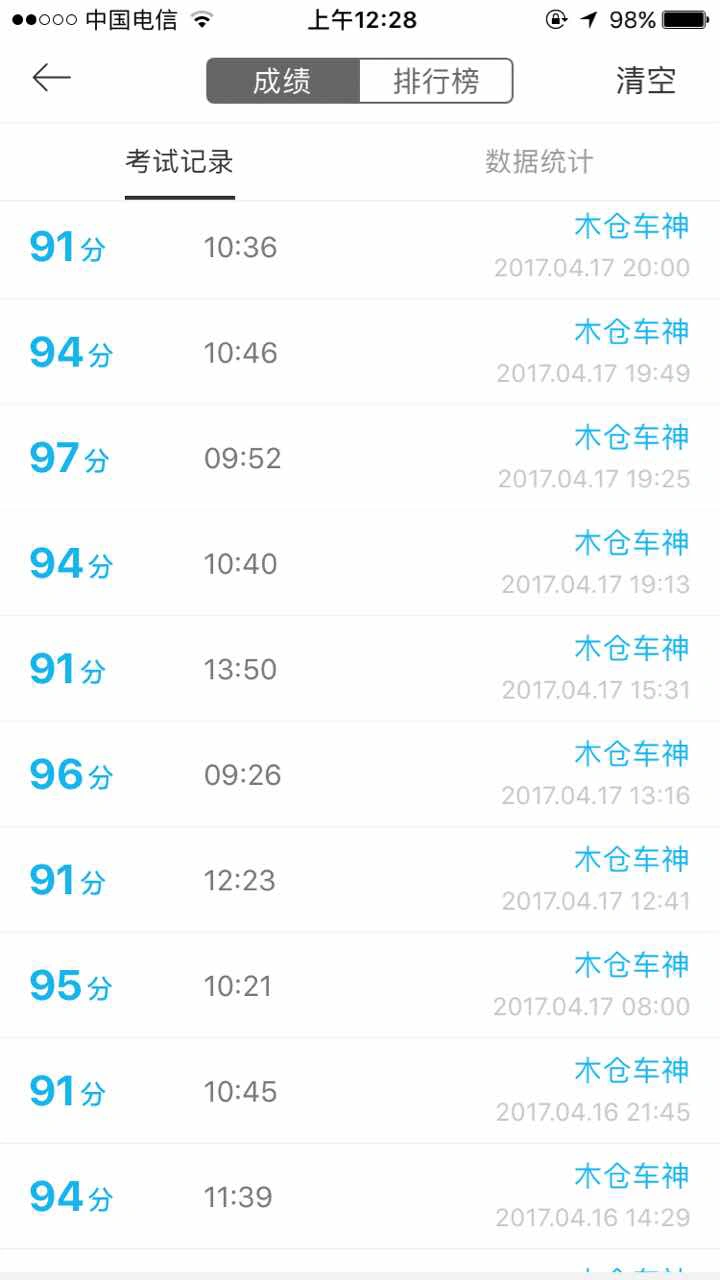Open the 94分 record from 19:13

(360, 562)
